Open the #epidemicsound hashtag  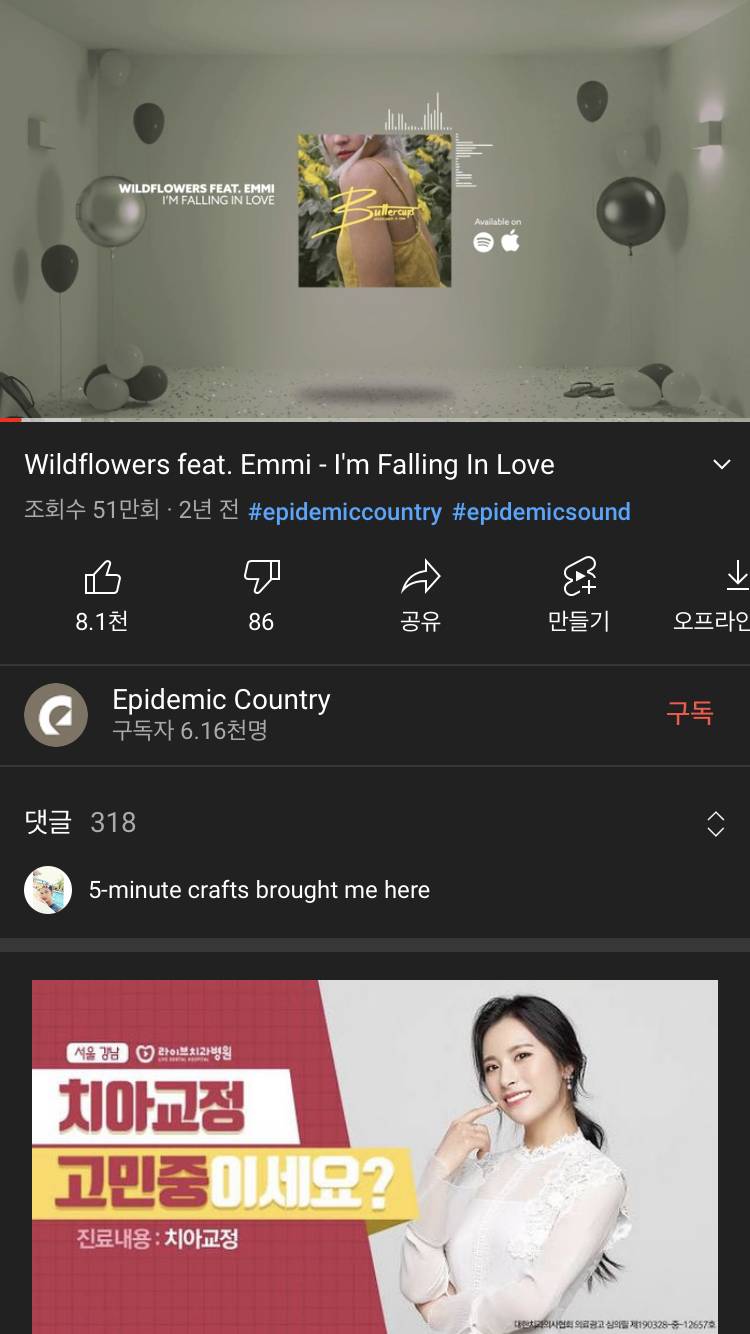click(x=541, y=512)
